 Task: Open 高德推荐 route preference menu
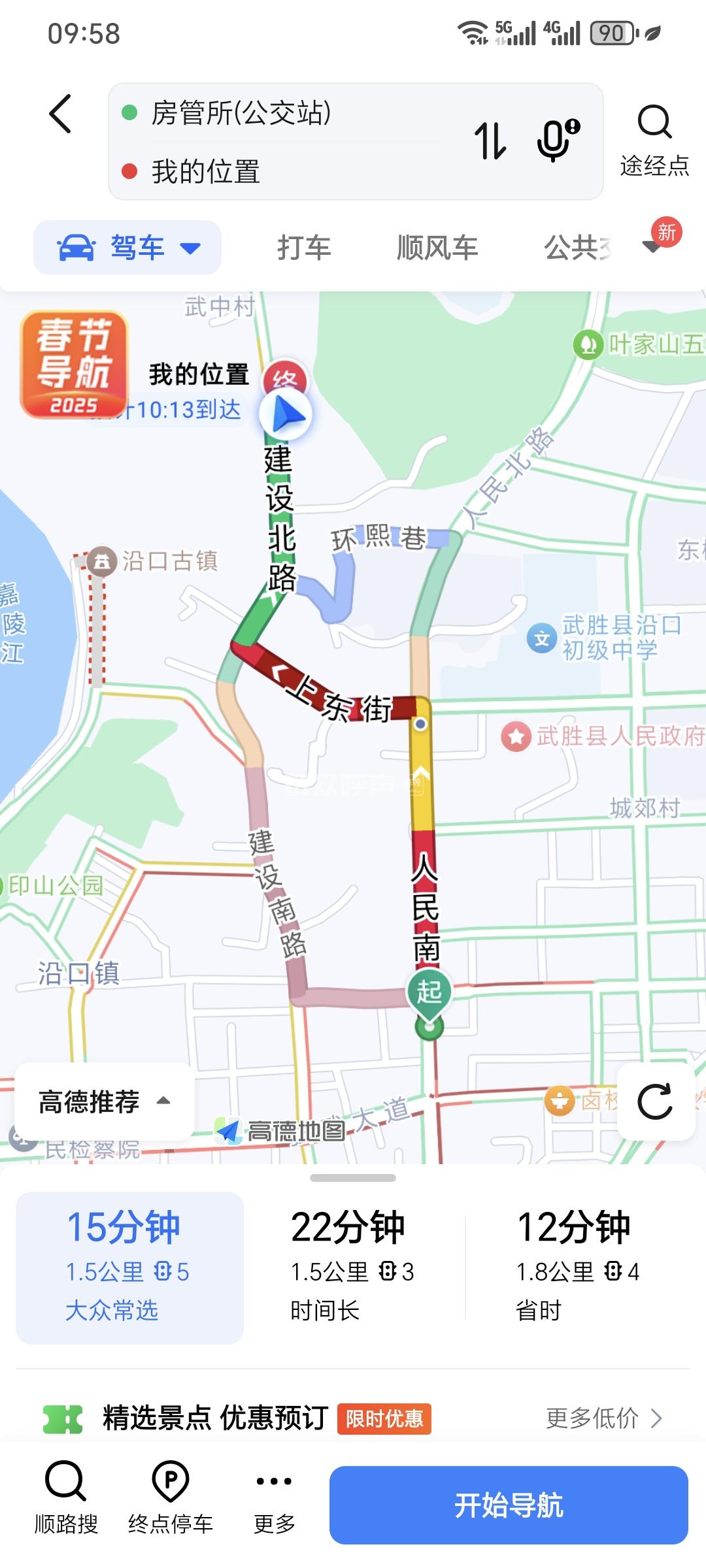[105, 1102]
